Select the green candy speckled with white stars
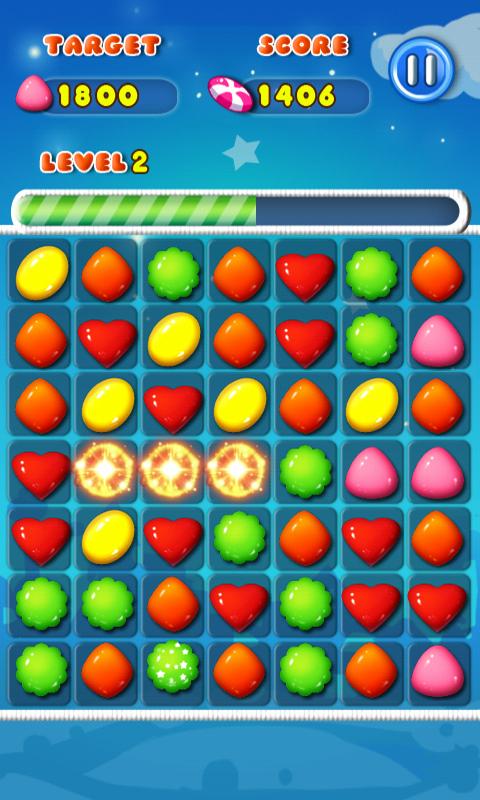 [173, 666]
